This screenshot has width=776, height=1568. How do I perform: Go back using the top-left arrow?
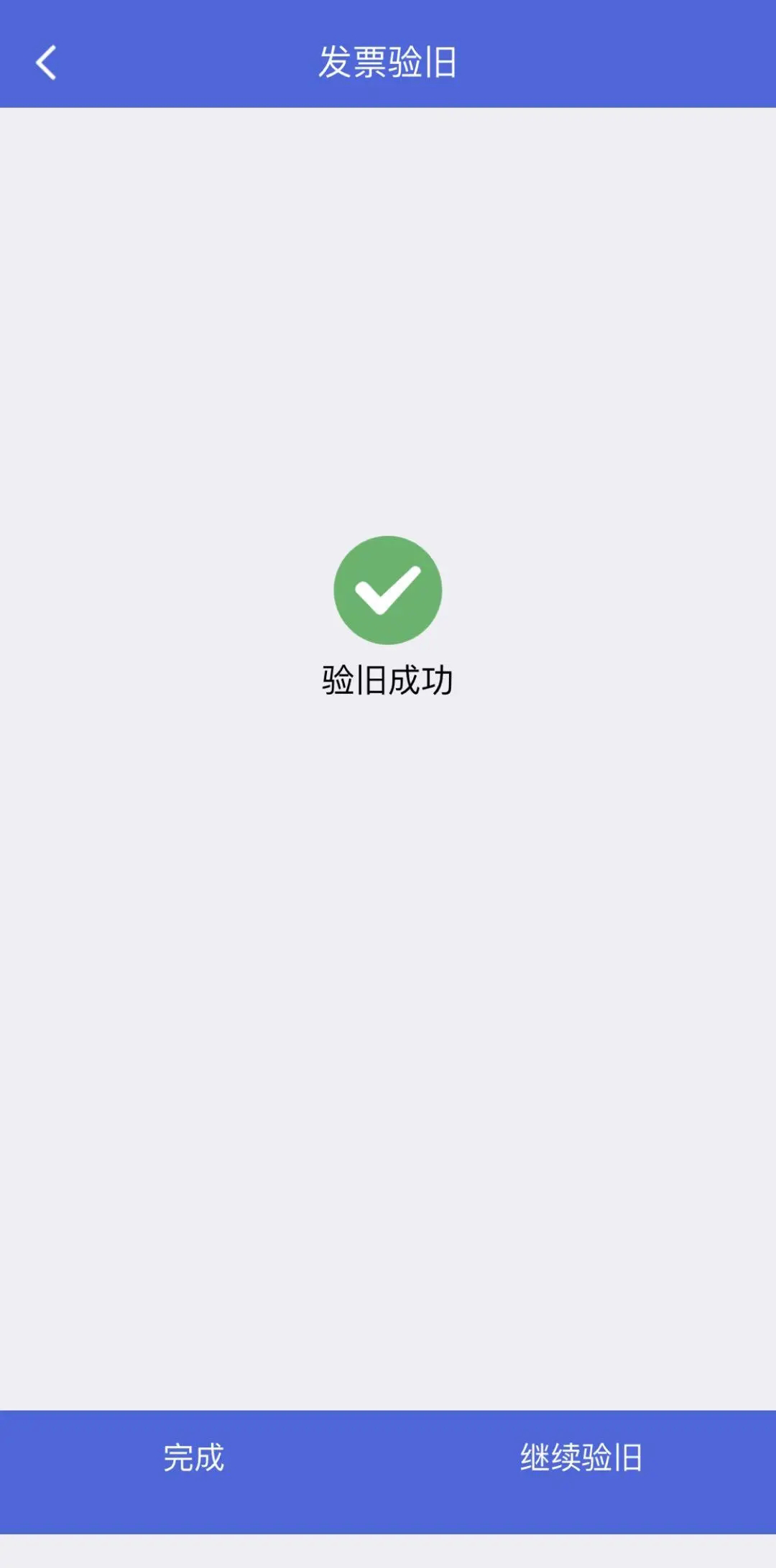tap(46, 62)
